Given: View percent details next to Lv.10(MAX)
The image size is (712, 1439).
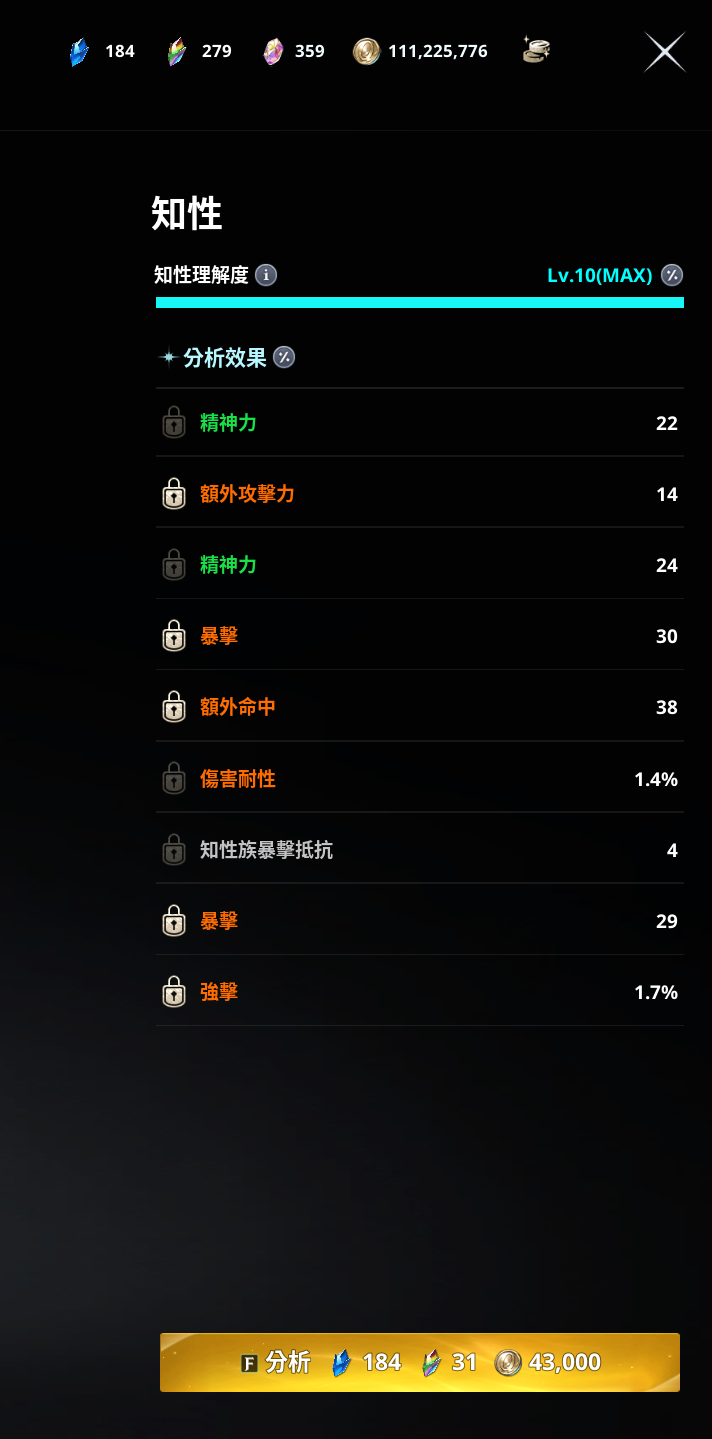Looking at the screenshot, I should pyautogui.click(x=672, y=275).
